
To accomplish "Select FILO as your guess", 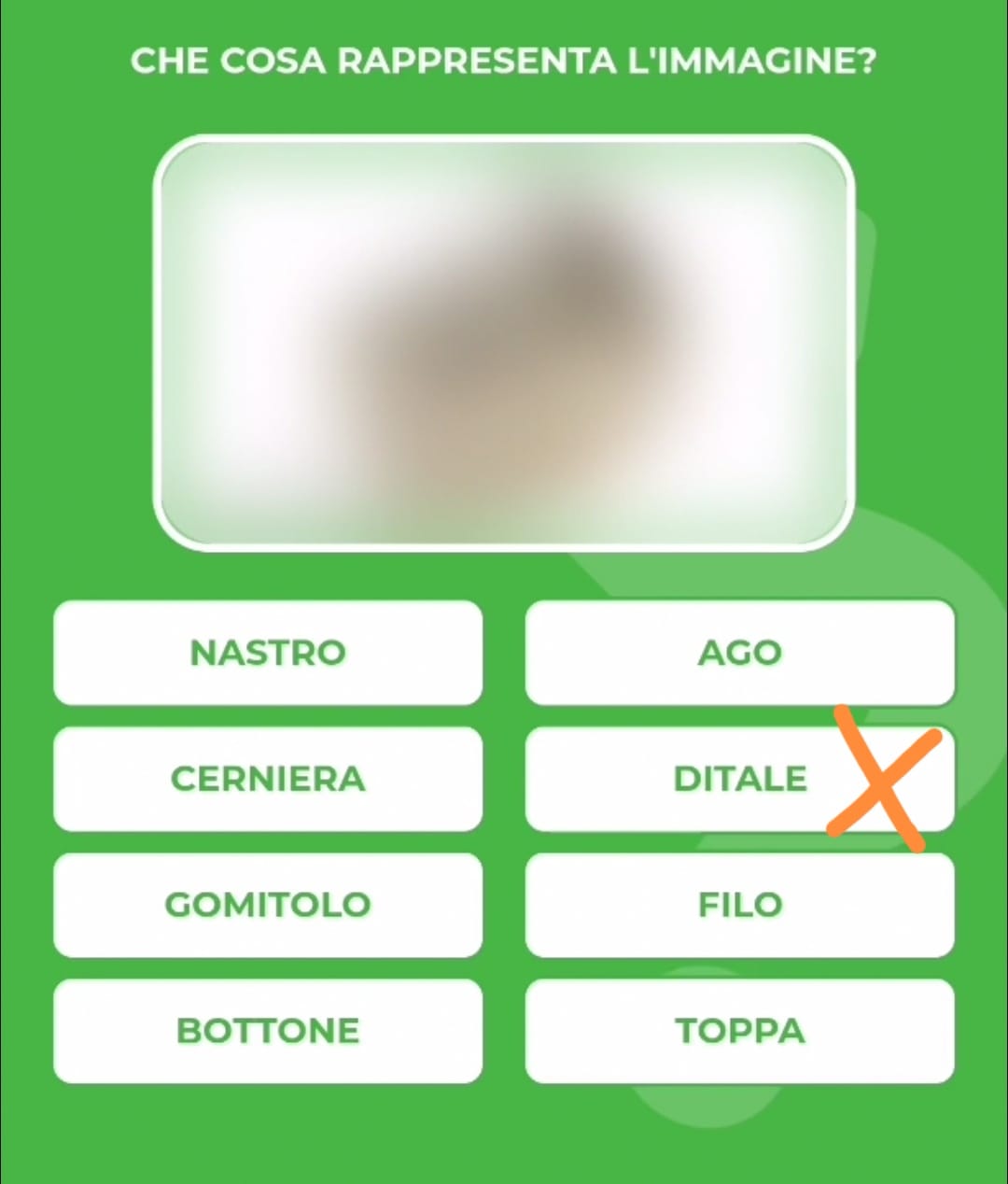I will [x=739, y=905].
